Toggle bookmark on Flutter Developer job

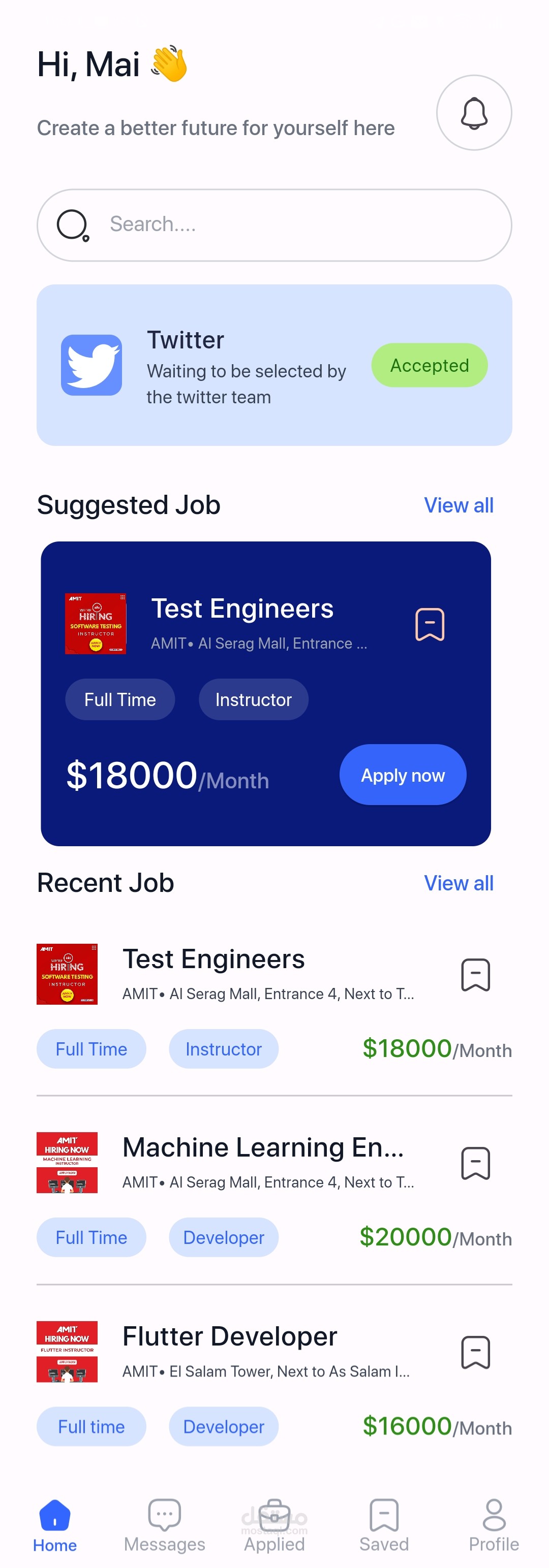coord(475,1354)
